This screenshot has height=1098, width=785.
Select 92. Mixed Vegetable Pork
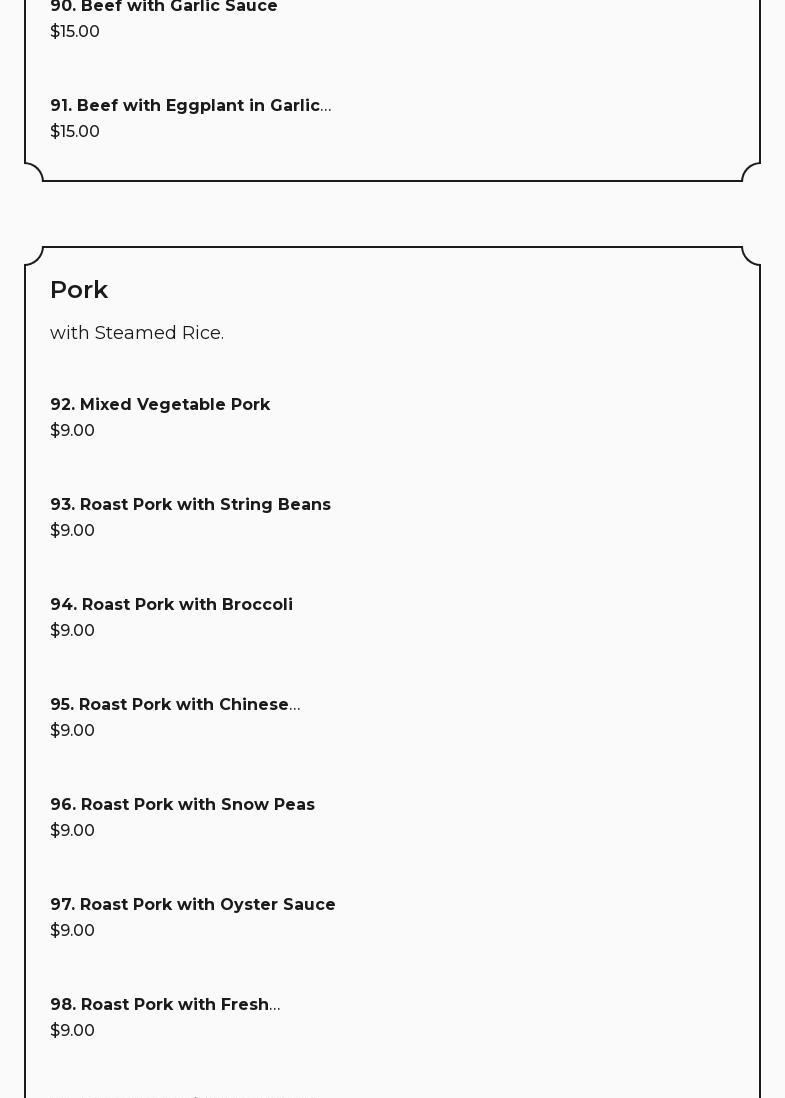click(160, 405)
